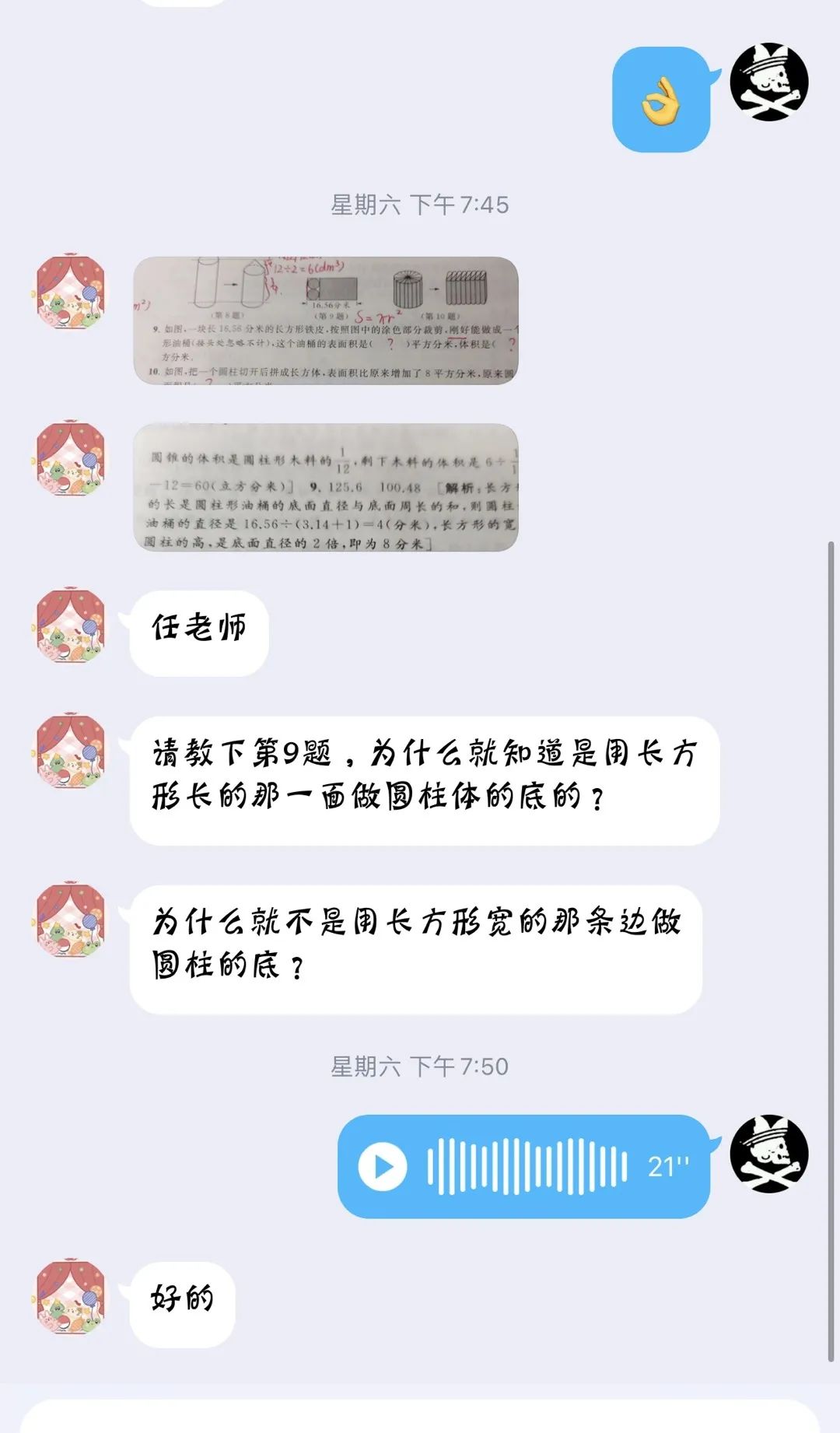This screenshot has height=1433, width=840.
Task: Tap the skull avatar beside the voice message
Action: pyautogui.click(x=768, y=1154)
